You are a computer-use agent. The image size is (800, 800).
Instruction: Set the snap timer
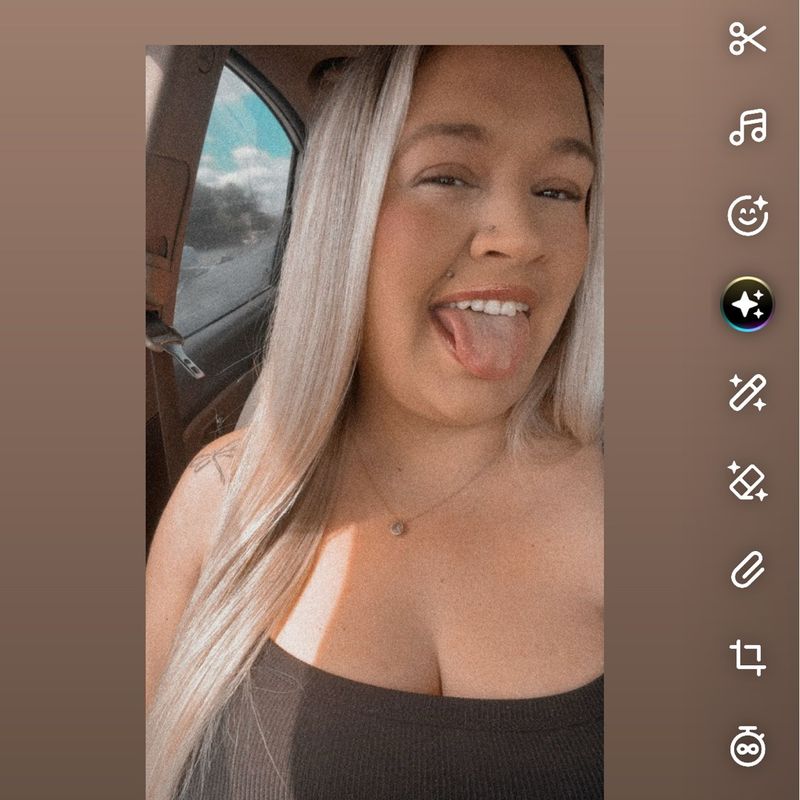pyautogui.click(x=747, y=746)
